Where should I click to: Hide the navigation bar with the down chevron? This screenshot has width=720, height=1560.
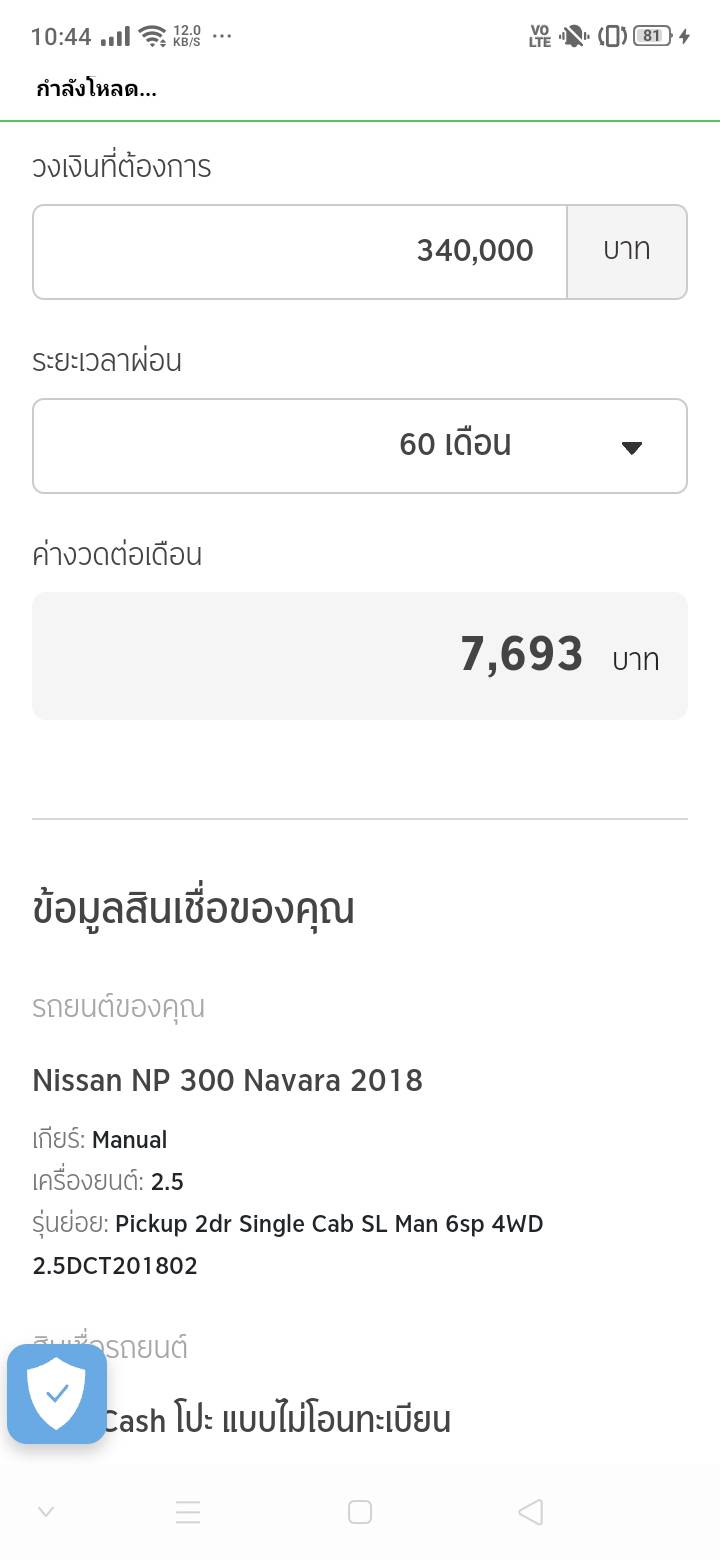click(45, 1512)
